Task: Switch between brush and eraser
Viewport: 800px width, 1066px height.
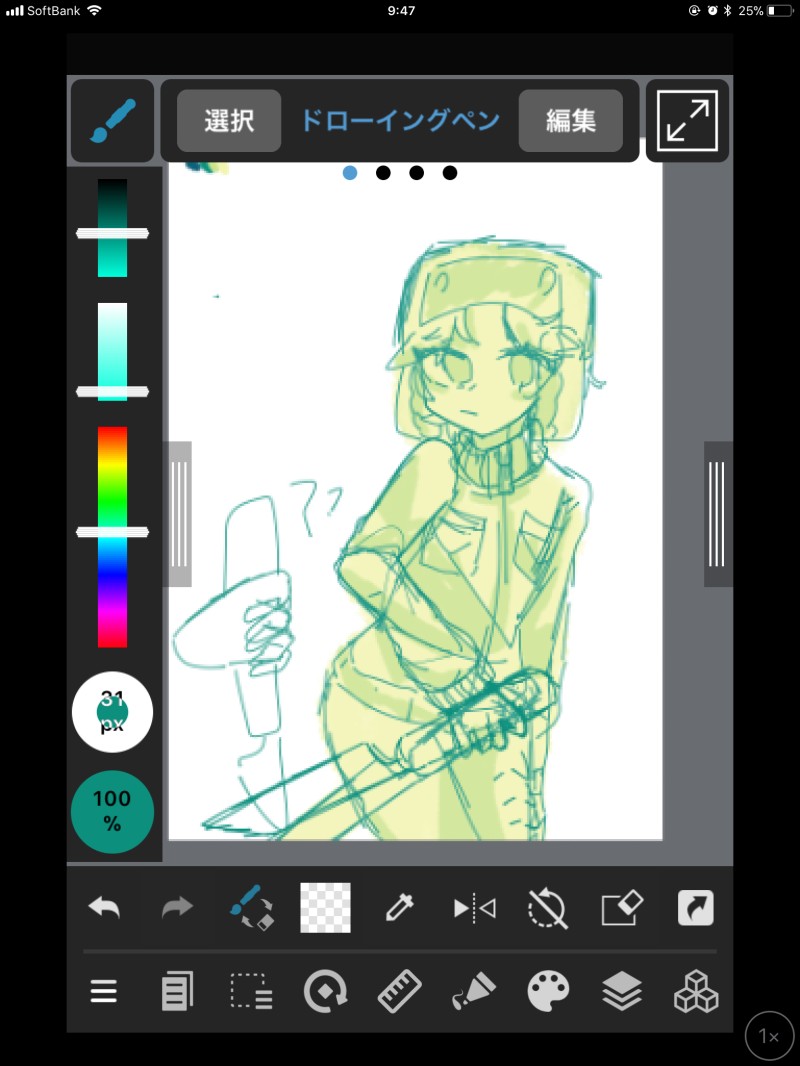Action: (x=251, y=908)
